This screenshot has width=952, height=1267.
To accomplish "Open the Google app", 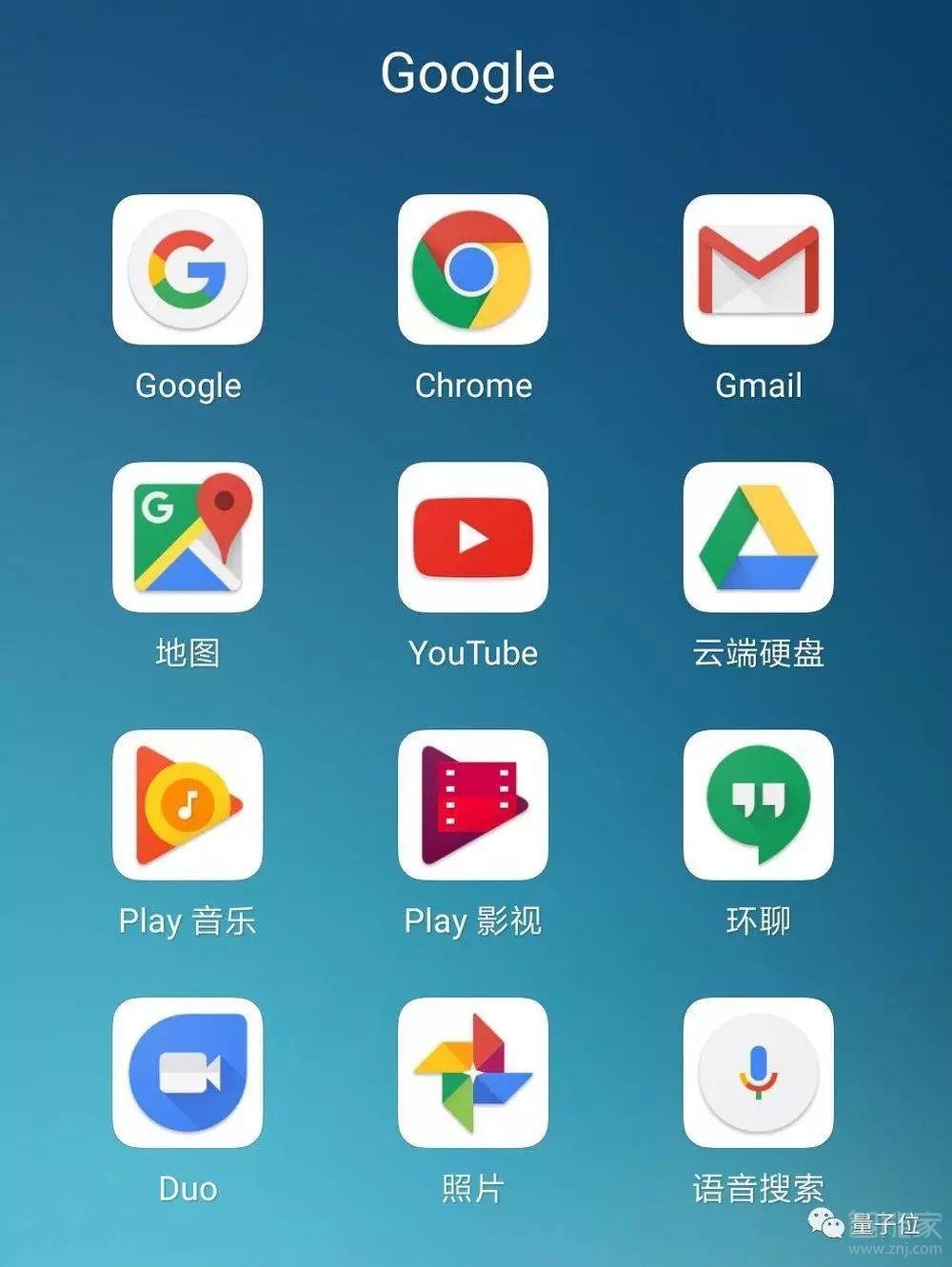I will [188, 271].
